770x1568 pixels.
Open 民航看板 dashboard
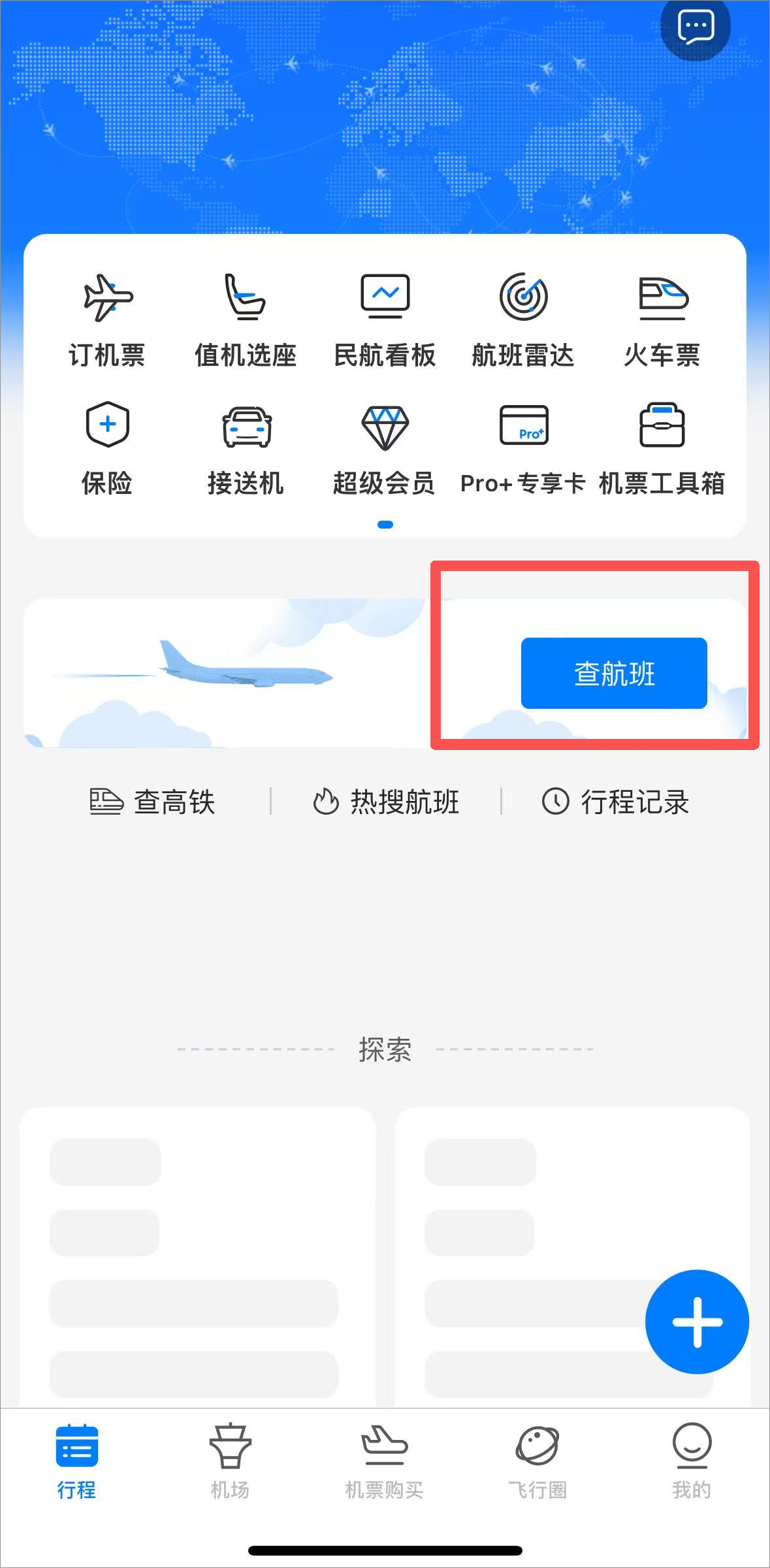[x=385, y=320]
